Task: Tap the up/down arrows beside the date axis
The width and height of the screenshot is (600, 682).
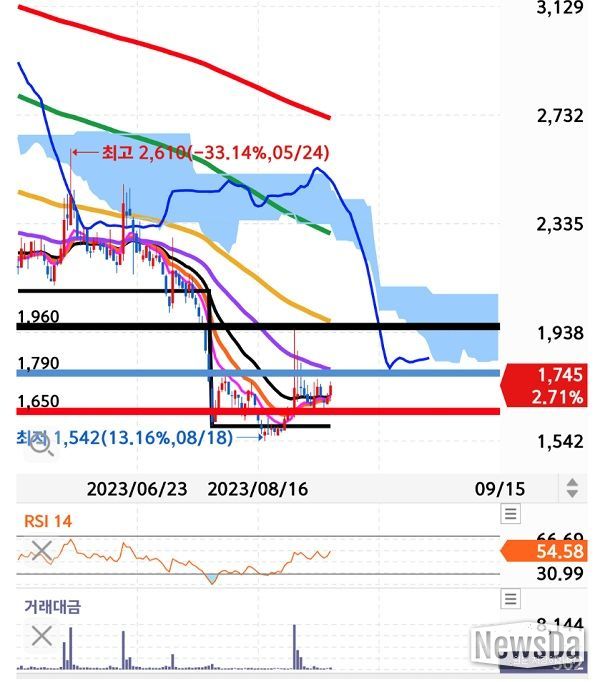Action: pyautogui.click(x=572, y=489)
